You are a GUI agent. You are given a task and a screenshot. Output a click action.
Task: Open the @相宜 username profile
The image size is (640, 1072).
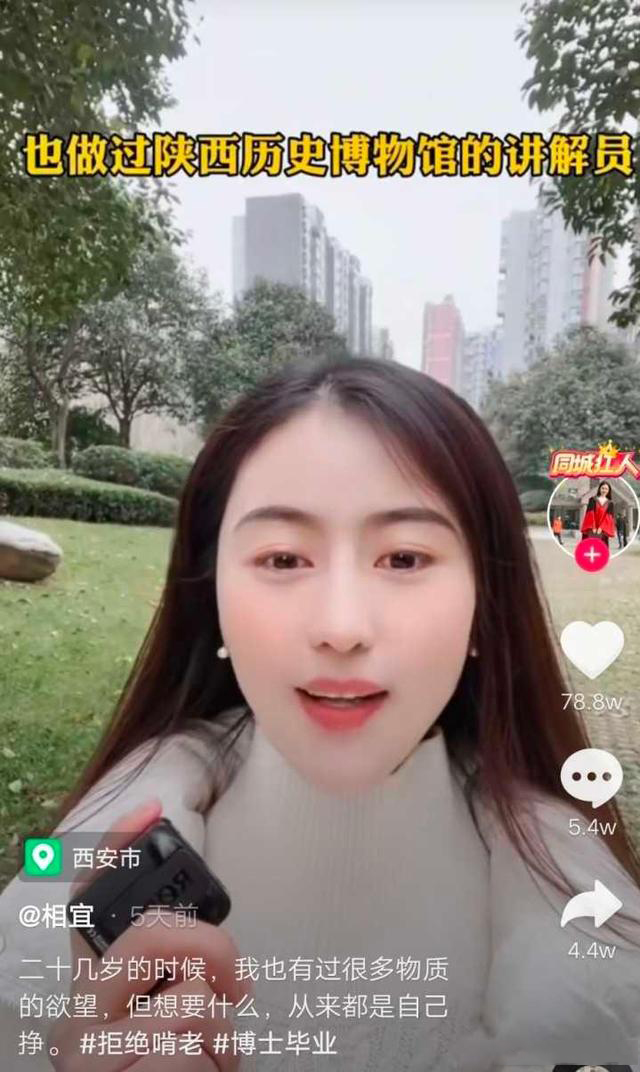tap(57, 916)
